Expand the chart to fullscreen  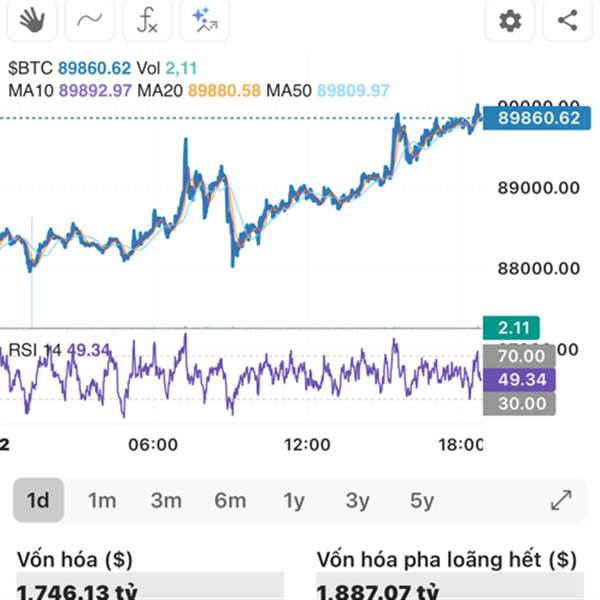point(561,500)
